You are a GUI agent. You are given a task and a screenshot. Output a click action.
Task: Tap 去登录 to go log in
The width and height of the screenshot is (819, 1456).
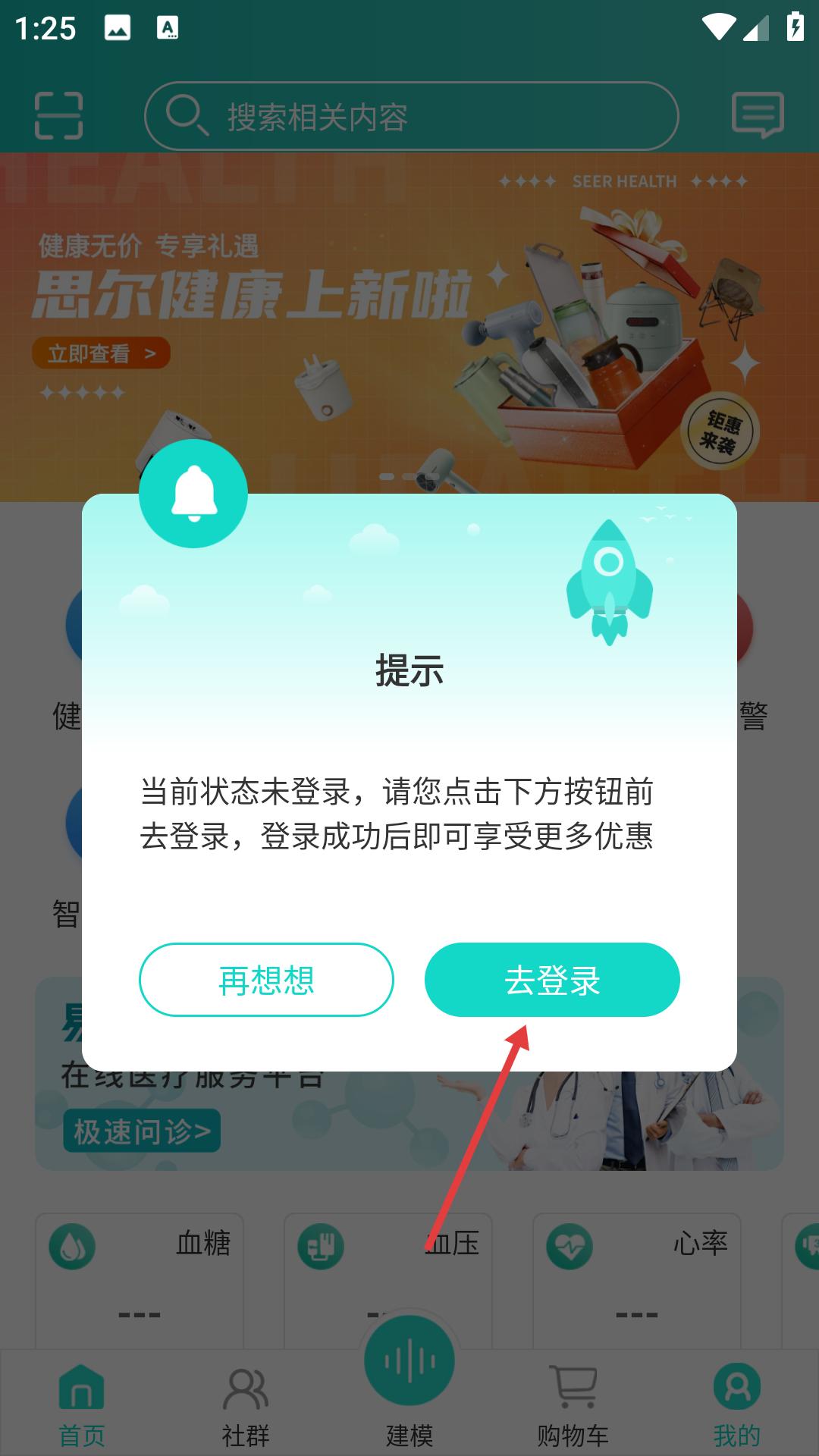point(552,980)
